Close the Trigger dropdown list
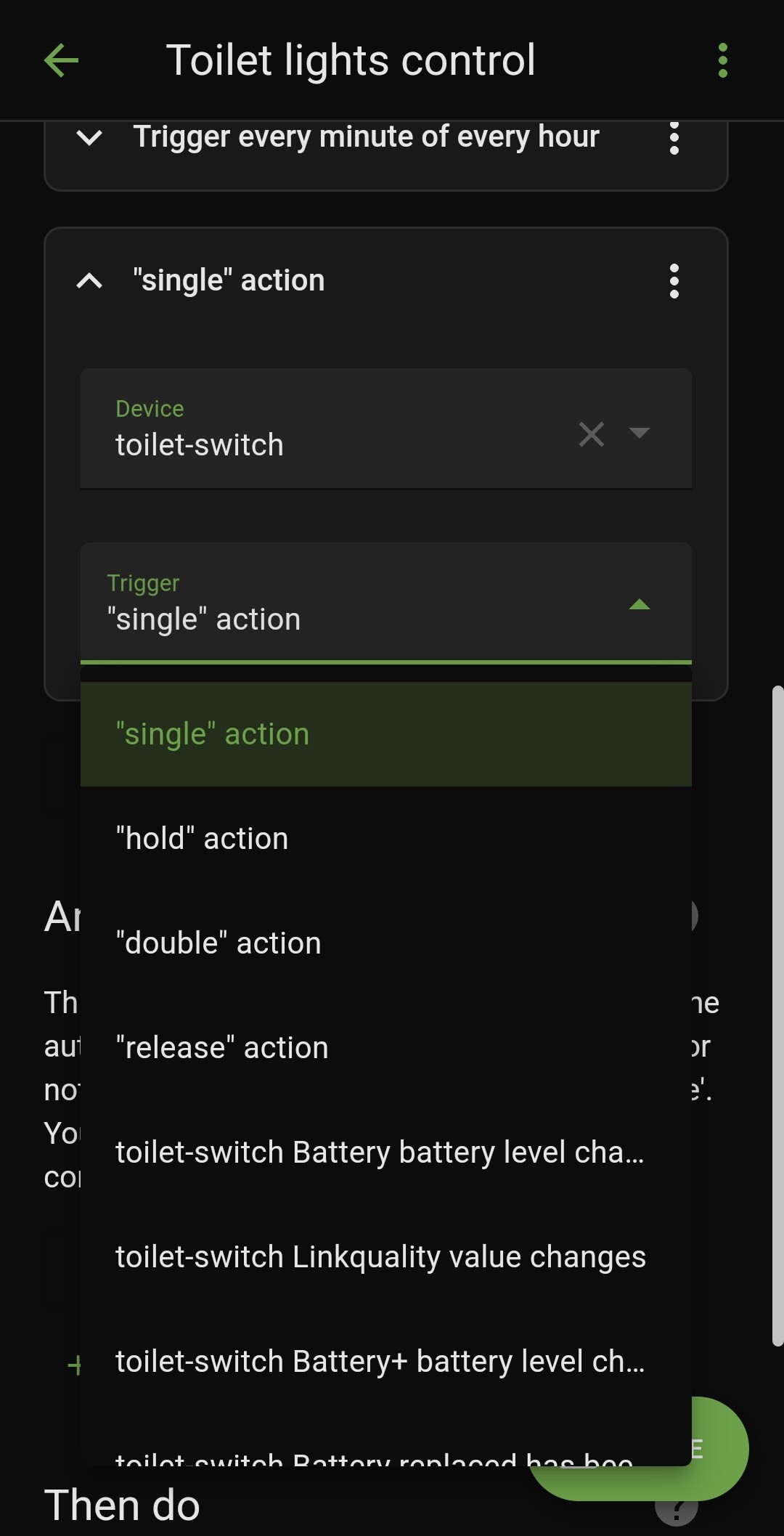This screenshot has height=1536, width=784. 639,605
